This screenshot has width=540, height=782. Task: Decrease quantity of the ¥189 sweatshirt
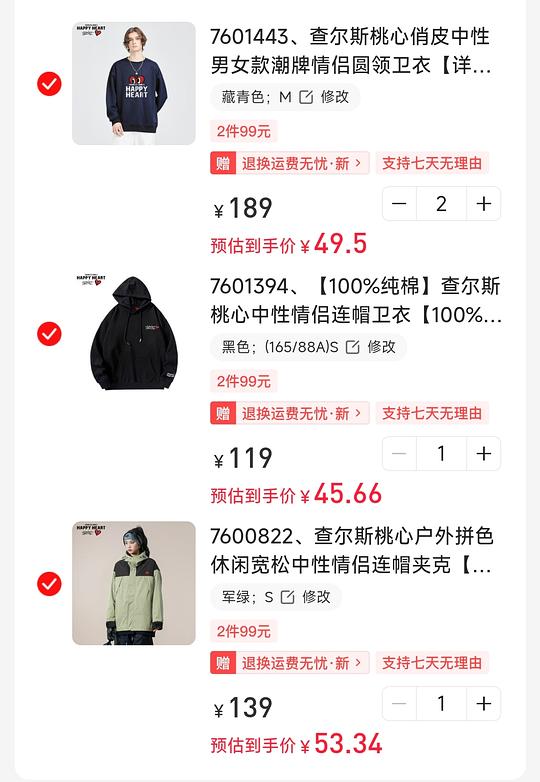click(399, 203)
